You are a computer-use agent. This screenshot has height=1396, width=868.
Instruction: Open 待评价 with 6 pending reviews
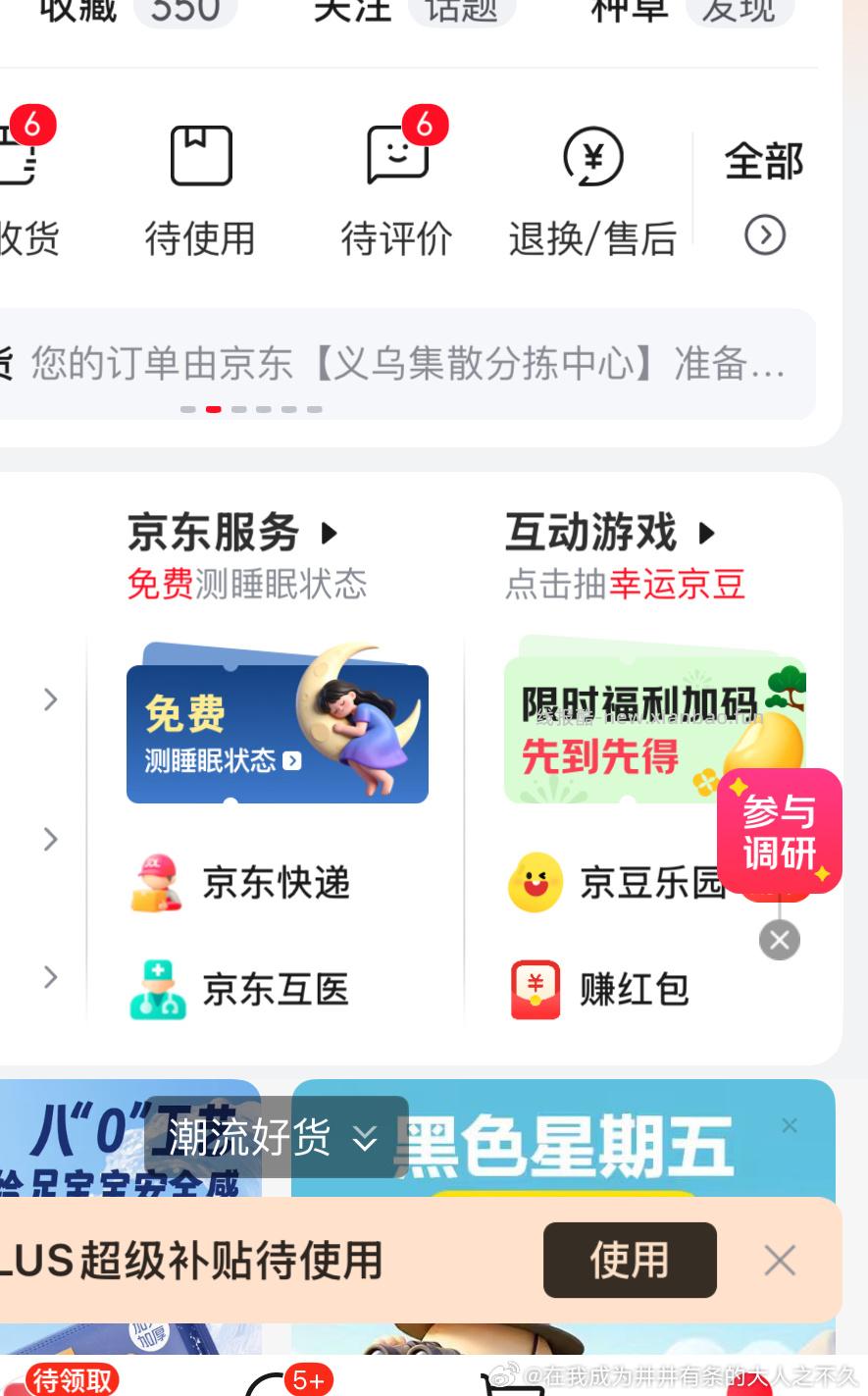(397, 181)
